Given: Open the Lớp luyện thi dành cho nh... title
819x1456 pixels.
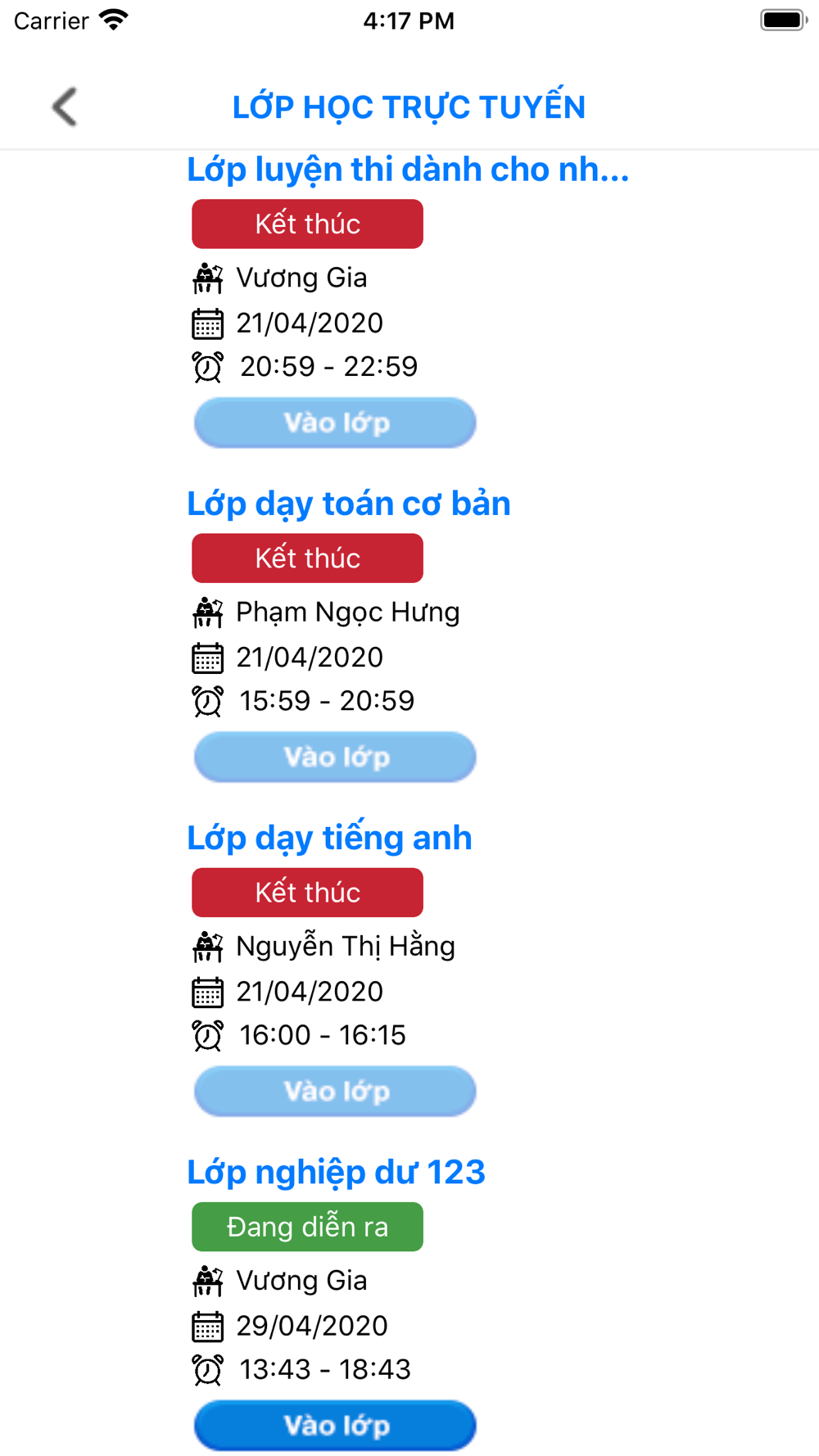Looking at the screenshot, I should tap(408, 170).
